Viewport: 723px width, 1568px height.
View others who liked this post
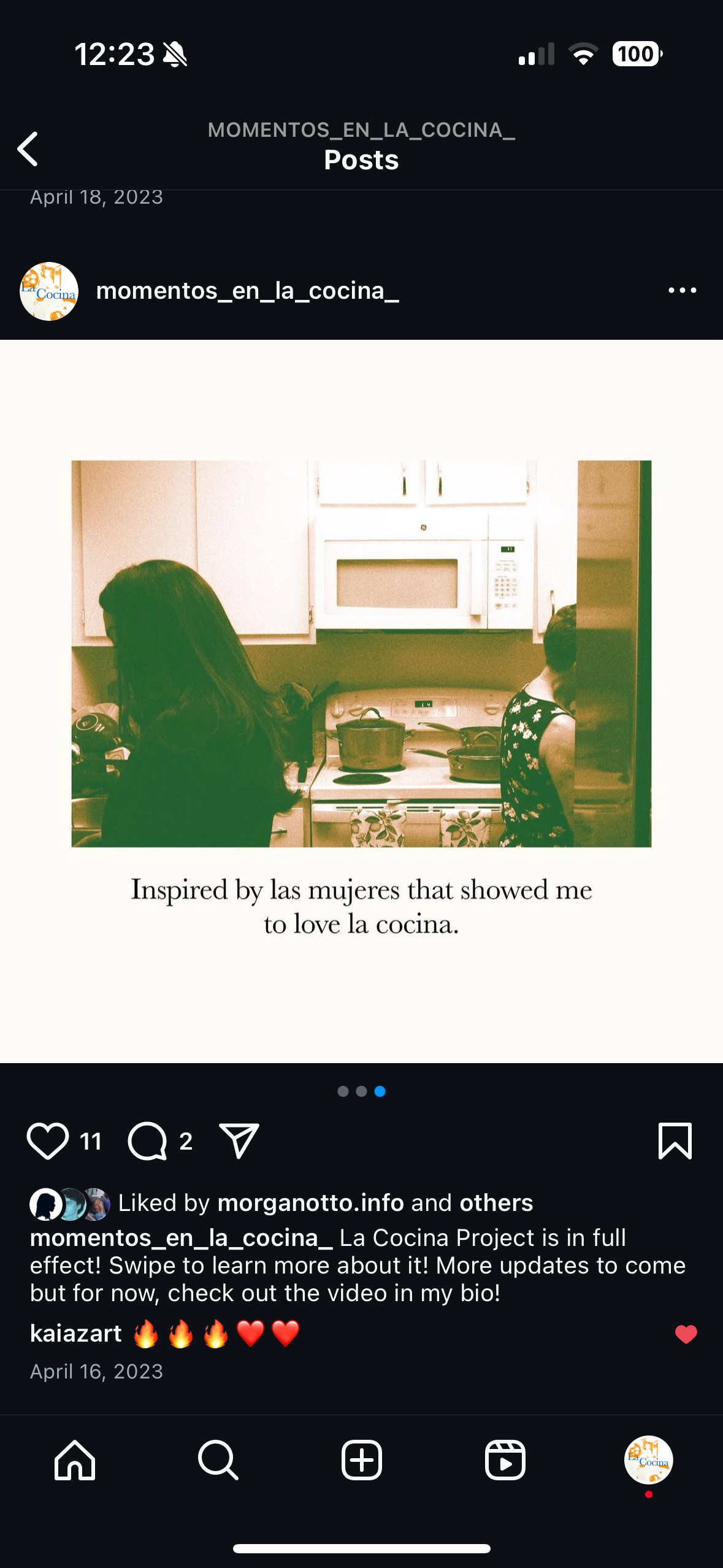[495, 1202]
